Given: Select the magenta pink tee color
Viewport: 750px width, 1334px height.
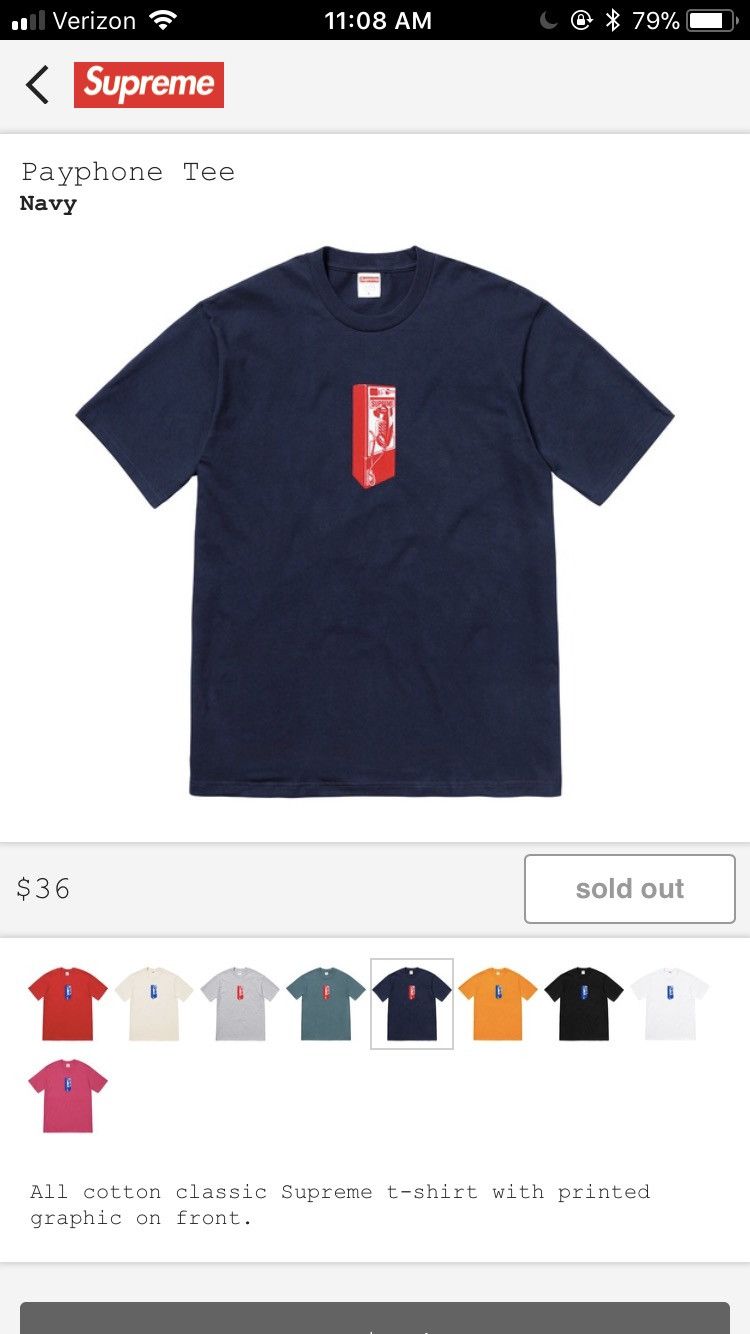Looking at the screenshot, I should [68, 1096].
